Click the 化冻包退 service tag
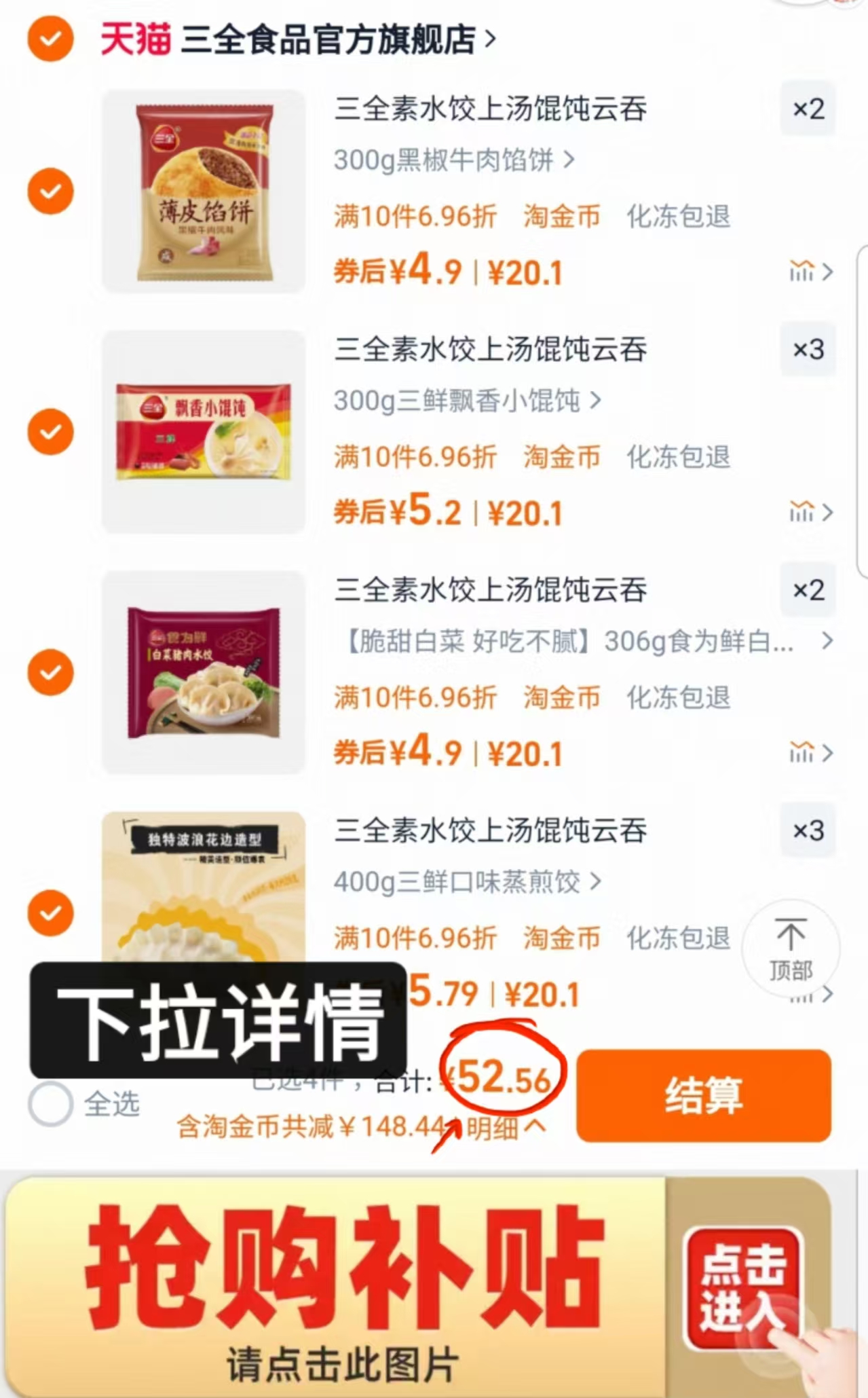 click(678, 217)
